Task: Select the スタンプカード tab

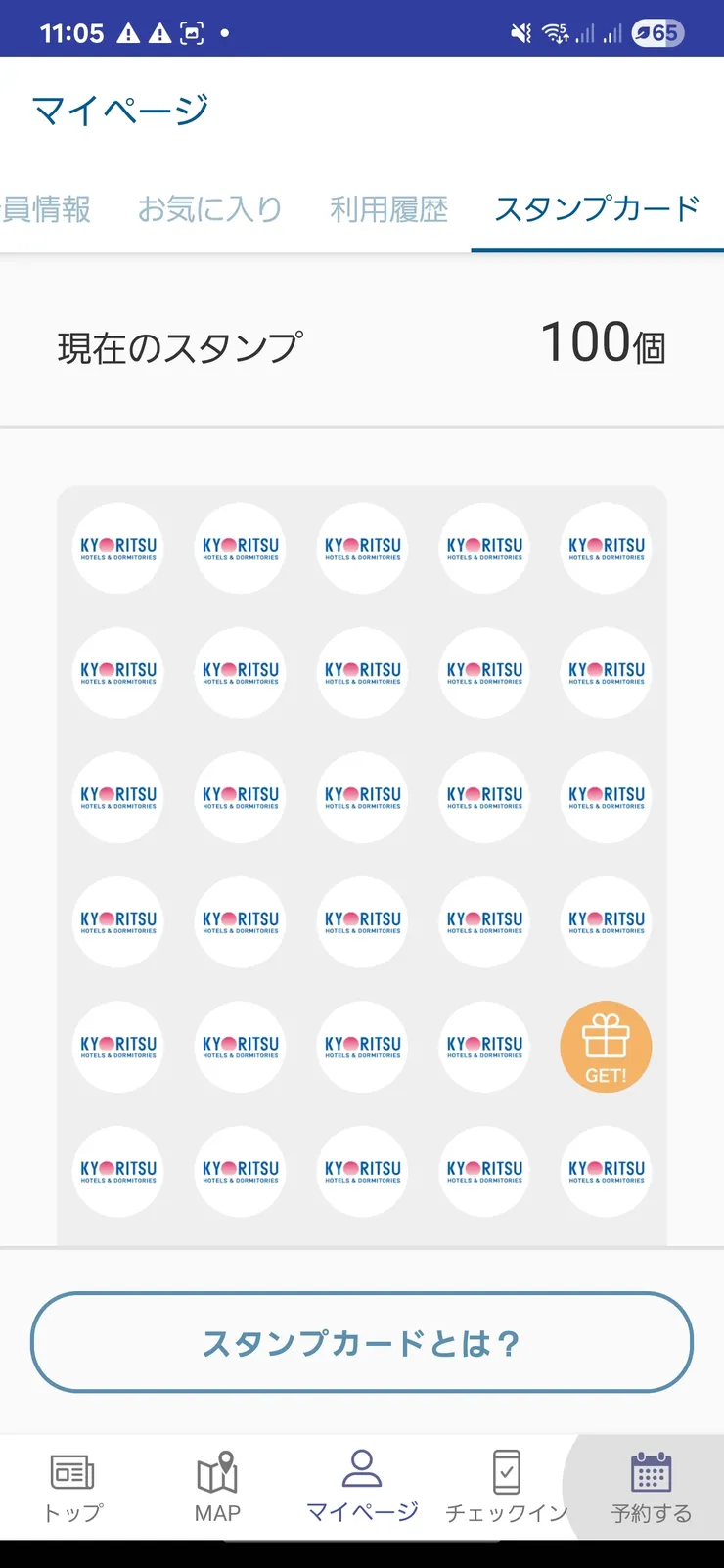Action: click(x=597, y=209)
